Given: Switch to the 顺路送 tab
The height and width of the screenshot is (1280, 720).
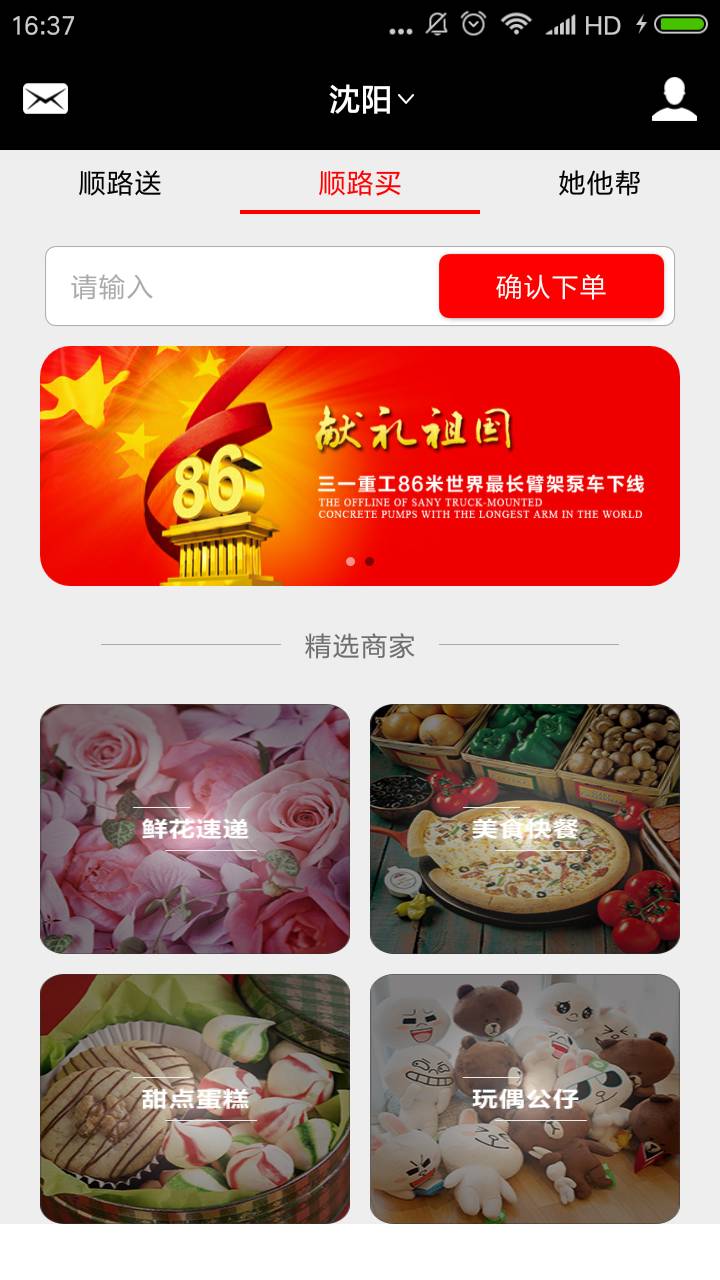Looking at the screenshot, I should click(120, 183).
